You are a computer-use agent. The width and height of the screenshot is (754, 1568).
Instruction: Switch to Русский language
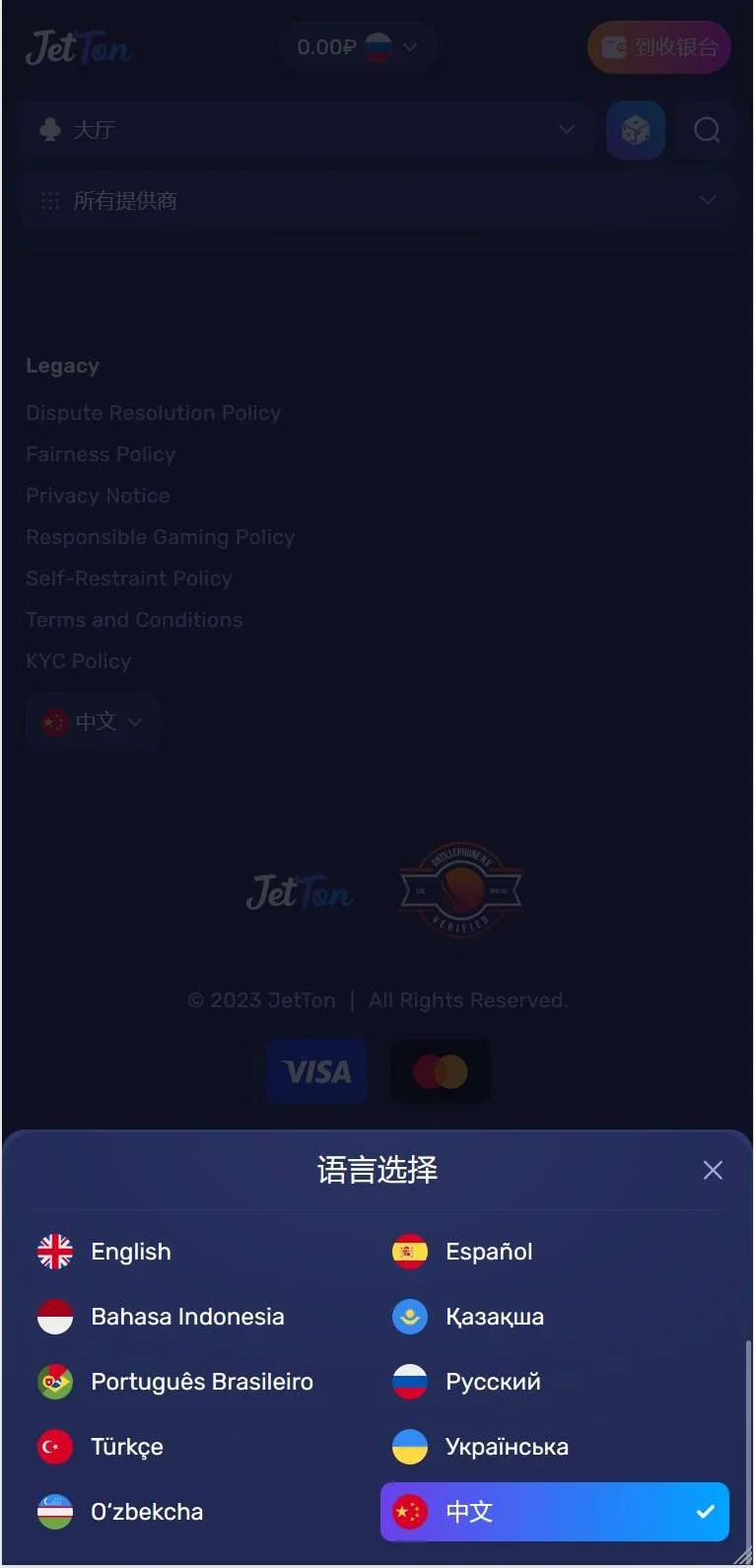click(492, 1382)
